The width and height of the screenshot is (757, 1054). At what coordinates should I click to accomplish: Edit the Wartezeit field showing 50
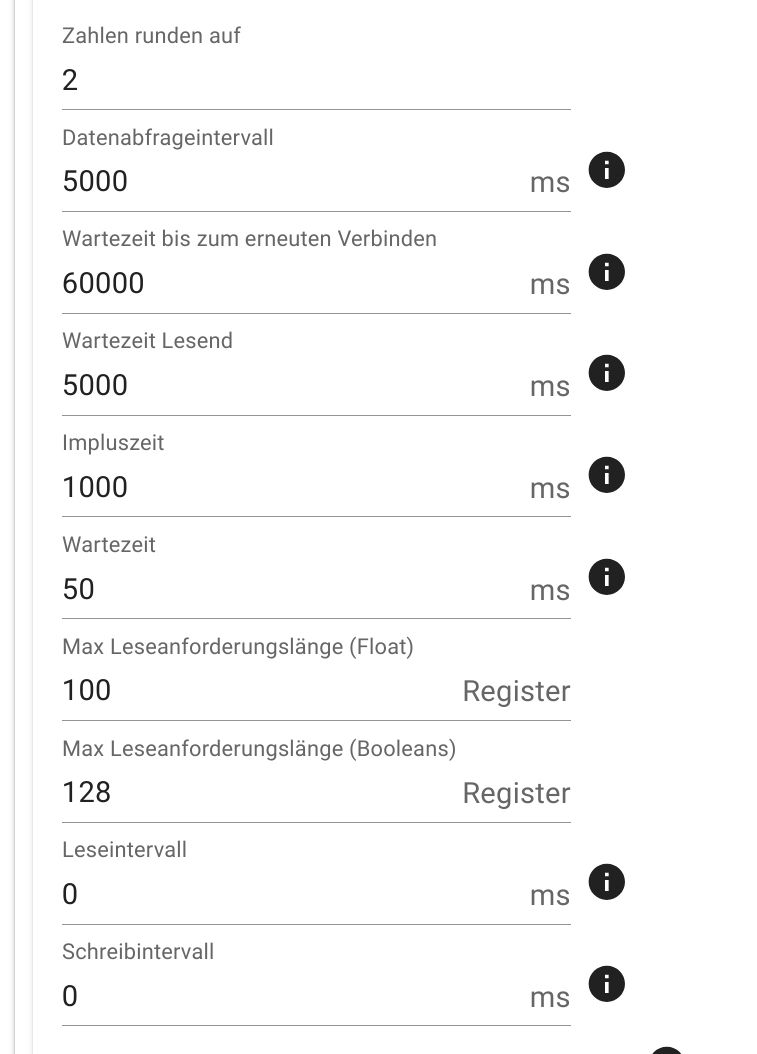pos(290,590)
